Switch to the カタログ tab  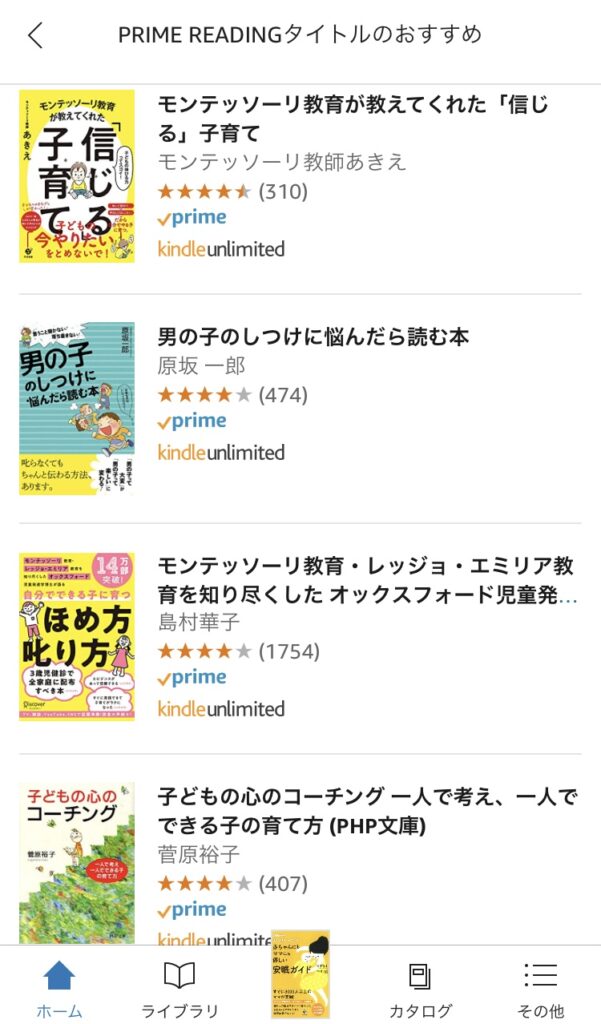click(420, 988)
